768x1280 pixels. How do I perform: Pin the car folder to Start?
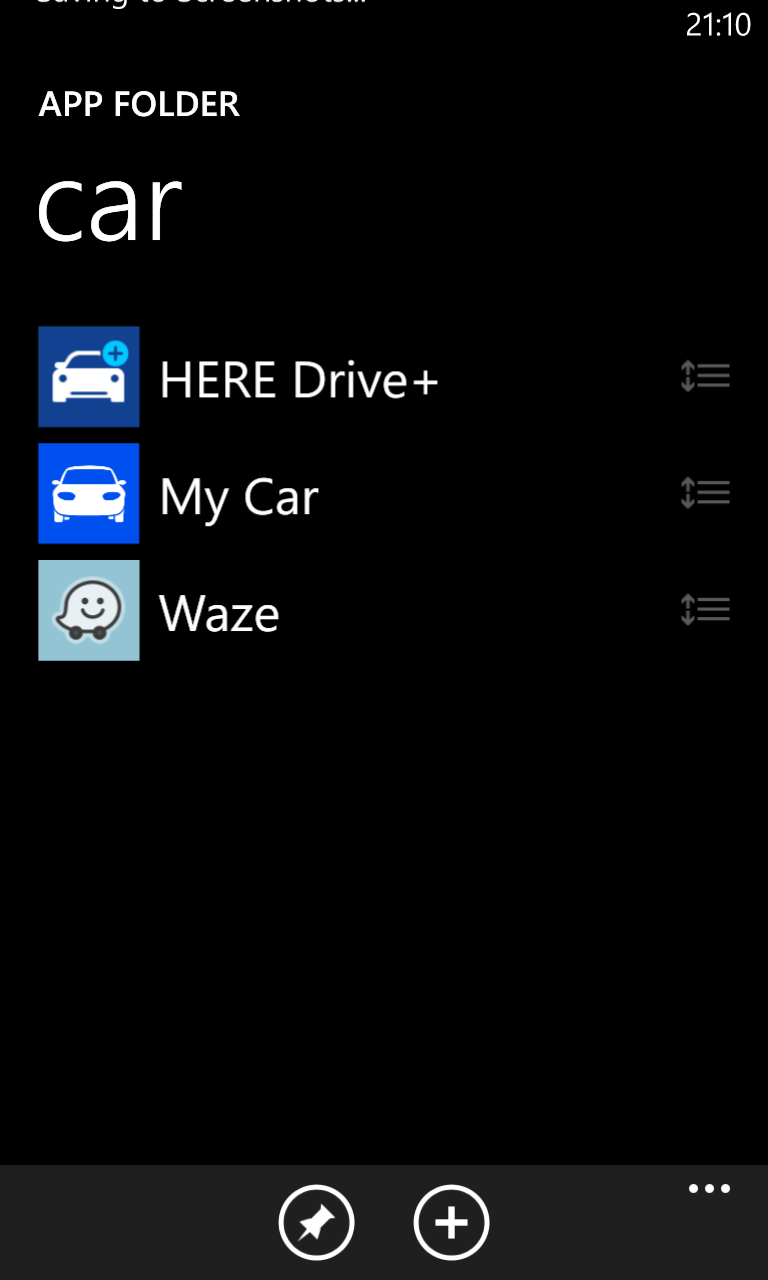pyautogui.click(x=316, y=1222)
